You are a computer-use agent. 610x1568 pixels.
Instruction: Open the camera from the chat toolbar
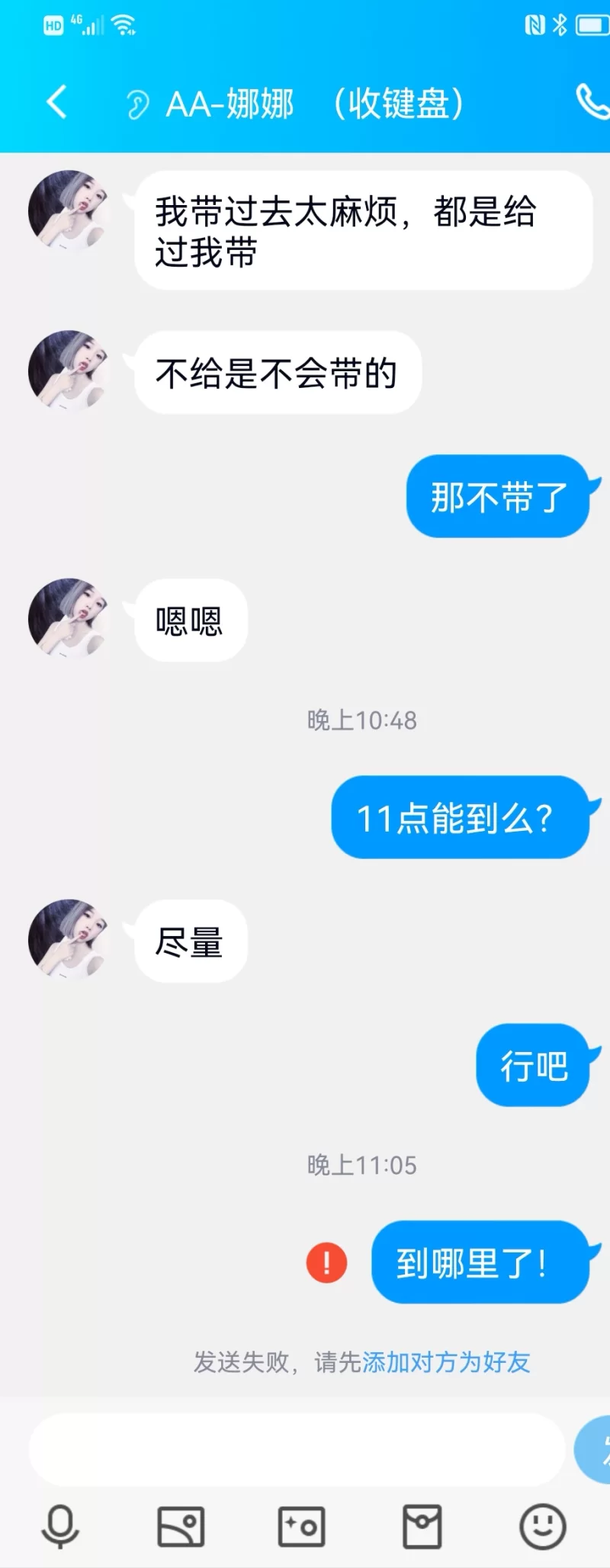pyautogui.click(x=301, y=1526)
